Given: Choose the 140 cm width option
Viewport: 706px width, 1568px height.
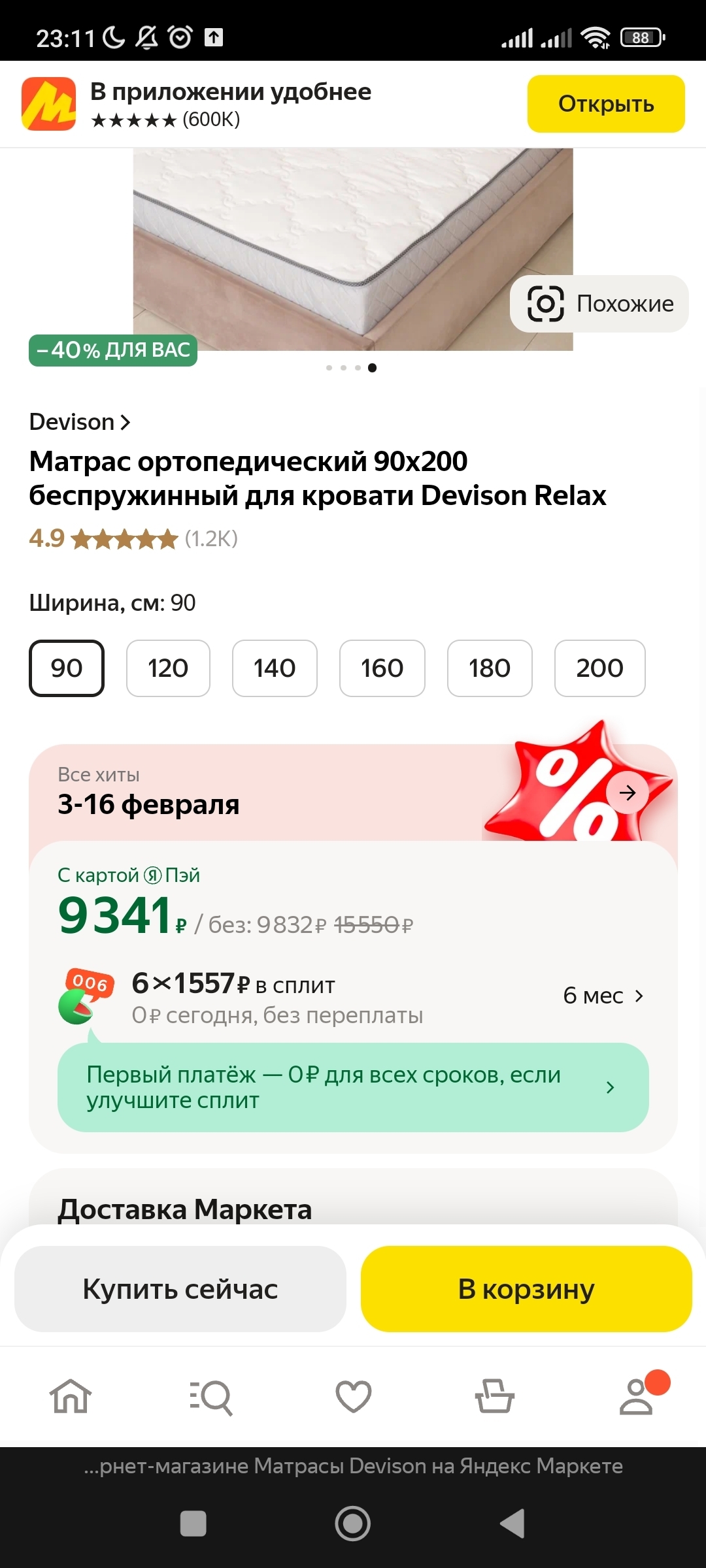Looking at the screenshot, I should click(275, 668).
